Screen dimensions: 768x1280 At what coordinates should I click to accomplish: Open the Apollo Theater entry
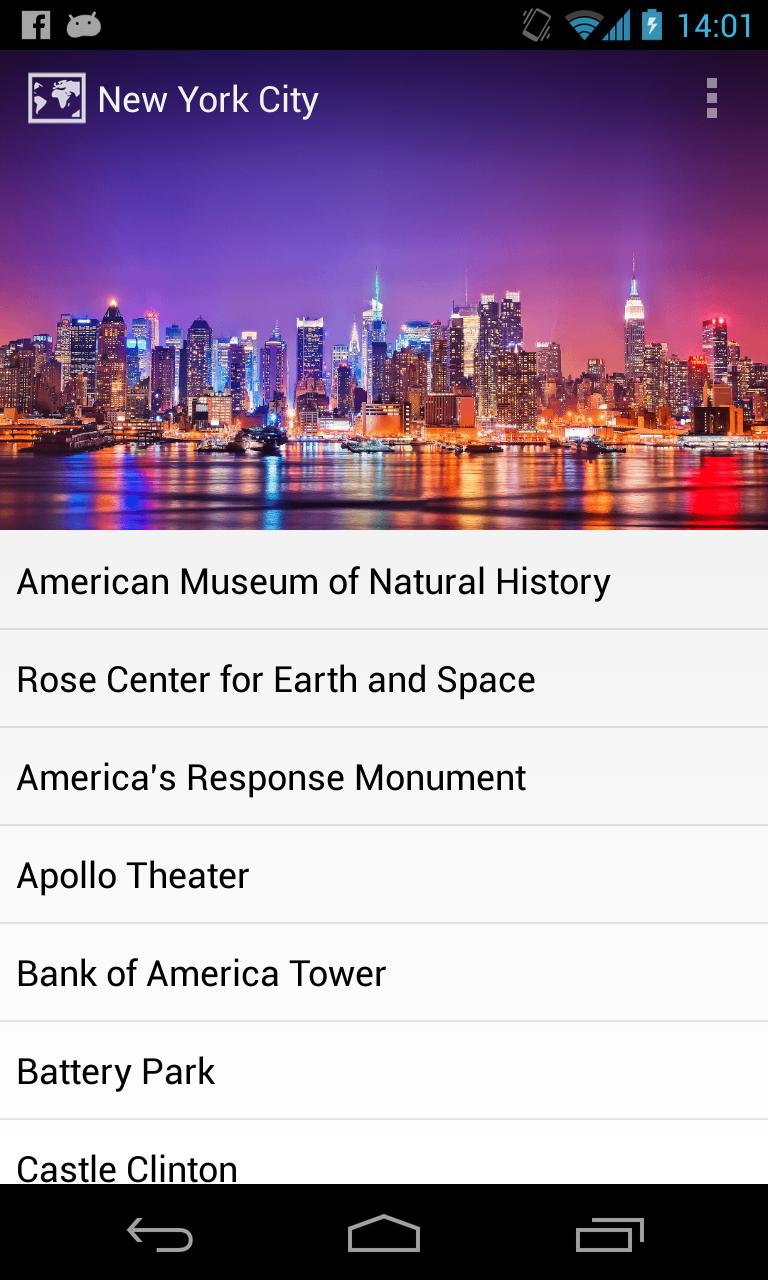(x=133, y=875)
